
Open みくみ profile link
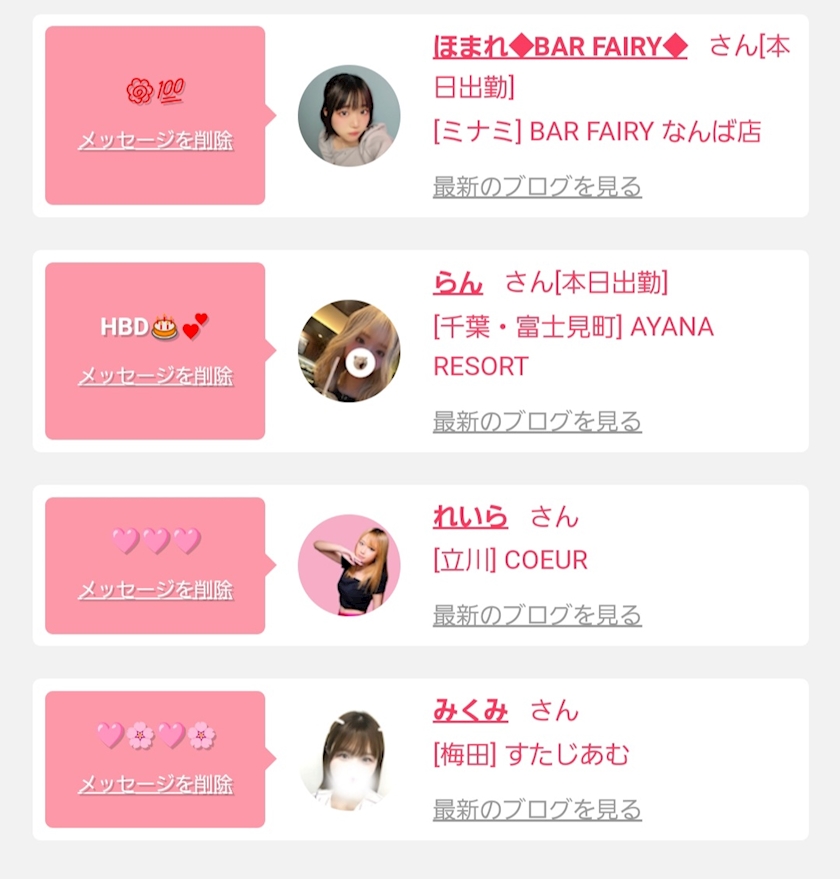[x=470, y=711]
